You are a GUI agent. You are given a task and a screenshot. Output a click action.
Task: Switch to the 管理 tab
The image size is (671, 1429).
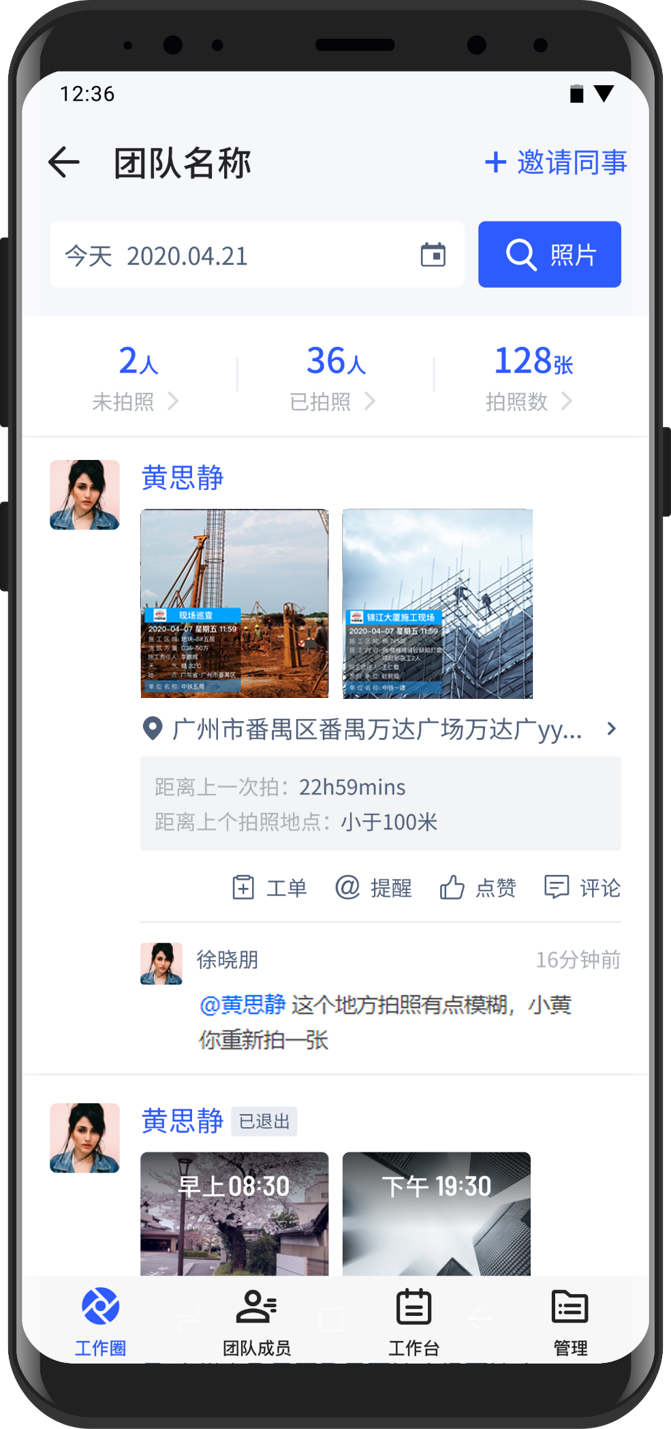[570, 1322]
